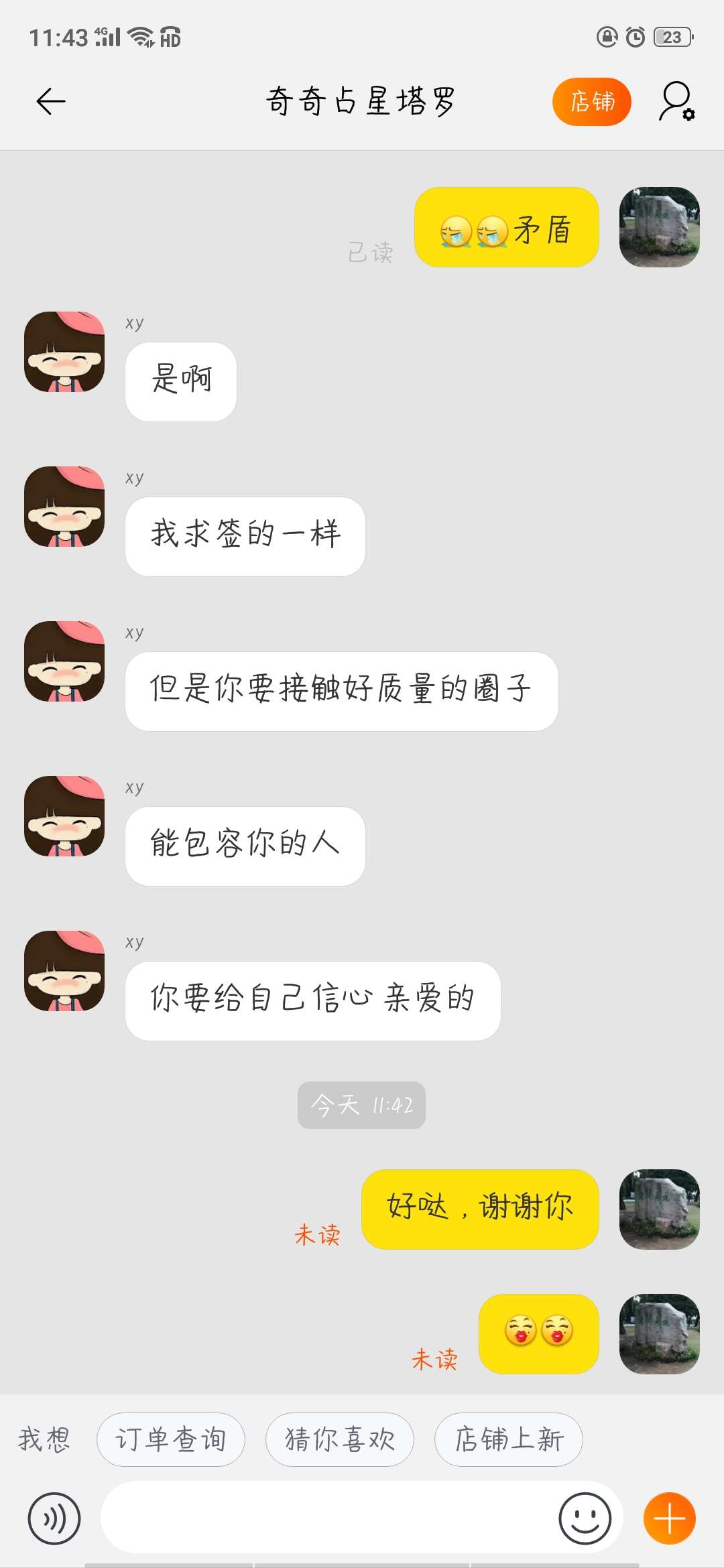Select the 订单查询 quick reply
The height and width of the screenshot is (1568, 724).
170,1439
